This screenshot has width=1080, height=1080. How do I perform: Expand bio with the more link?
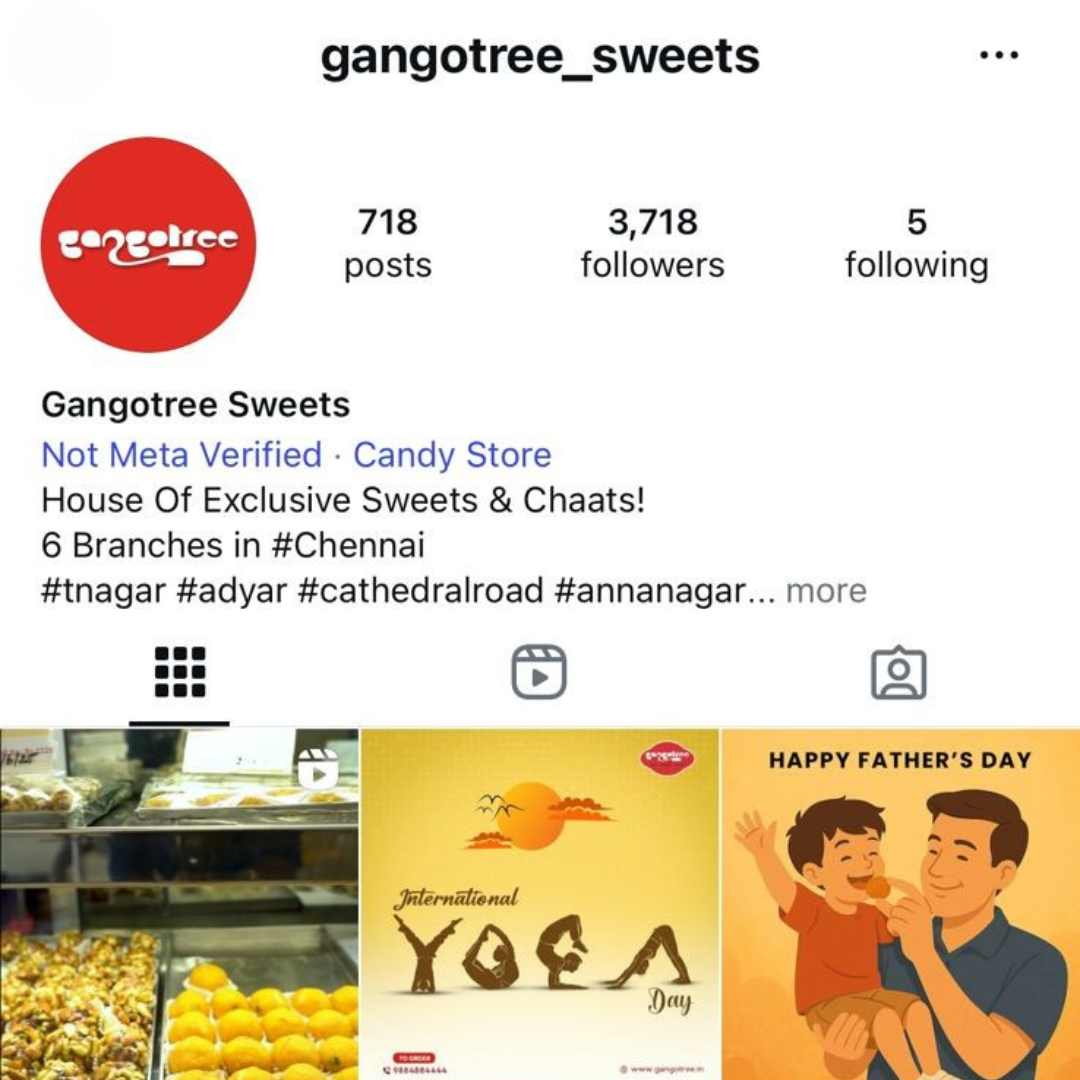tap(826, 591)
